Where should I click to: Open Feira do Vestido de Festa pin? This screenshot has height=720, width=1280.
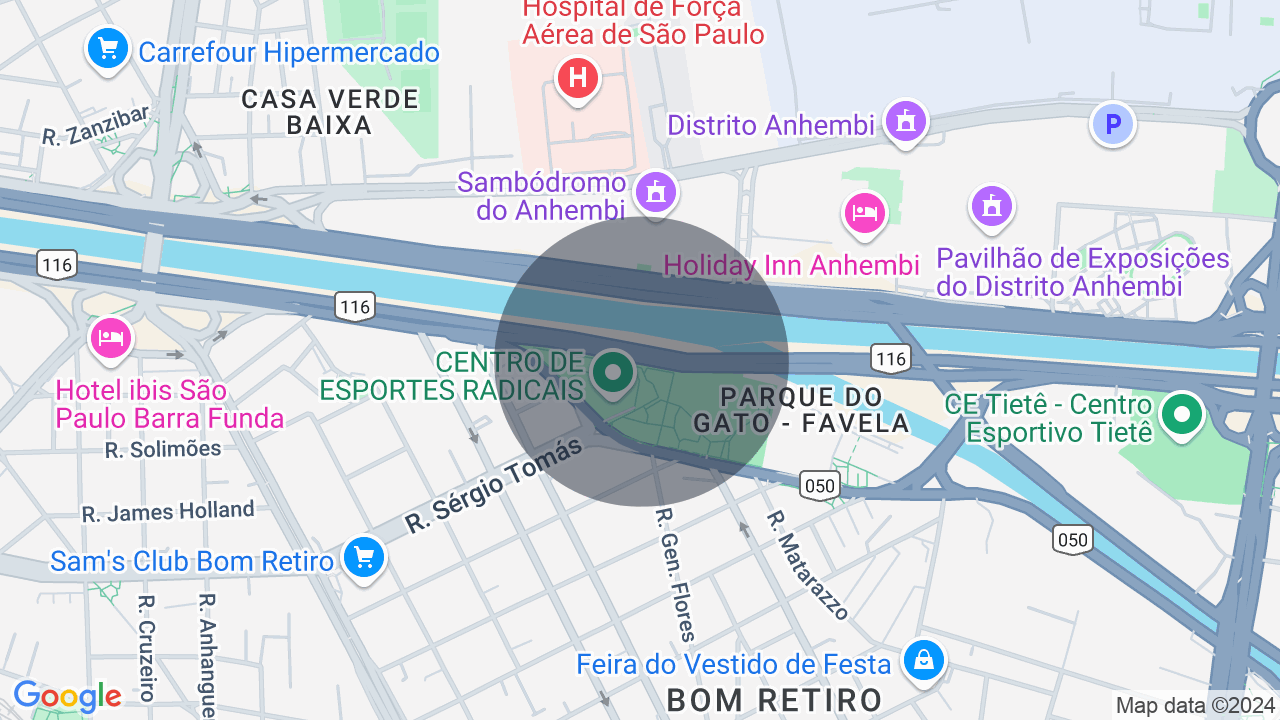pos(924,660)
